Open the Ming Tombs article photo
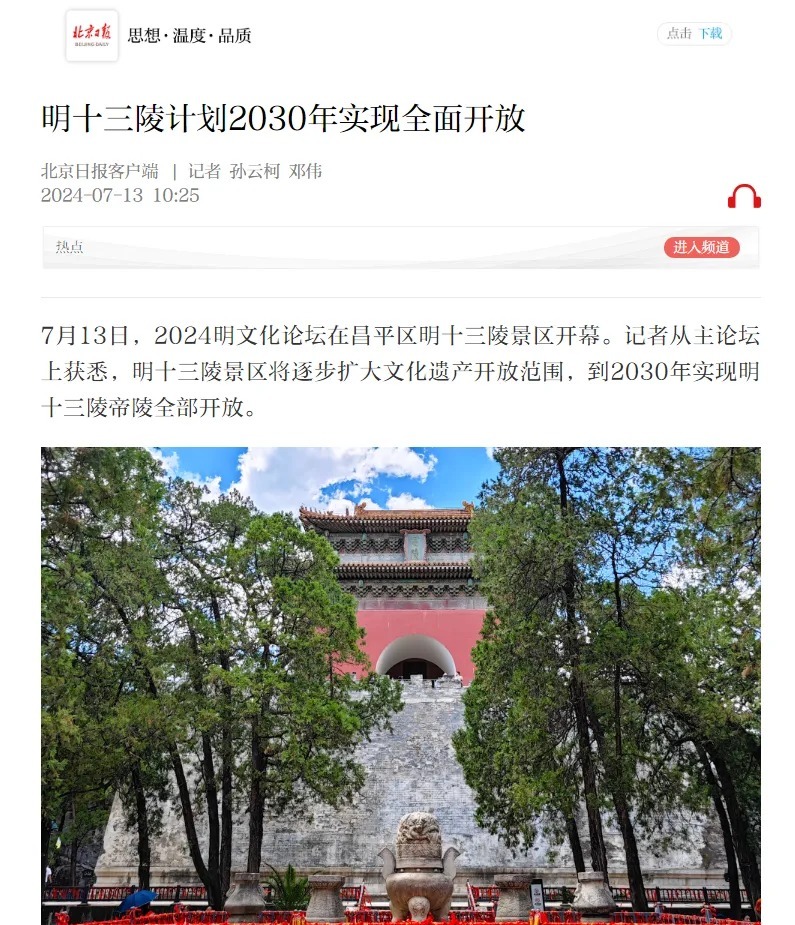Viewport: 795px width, 925px height. pos(400,685)
